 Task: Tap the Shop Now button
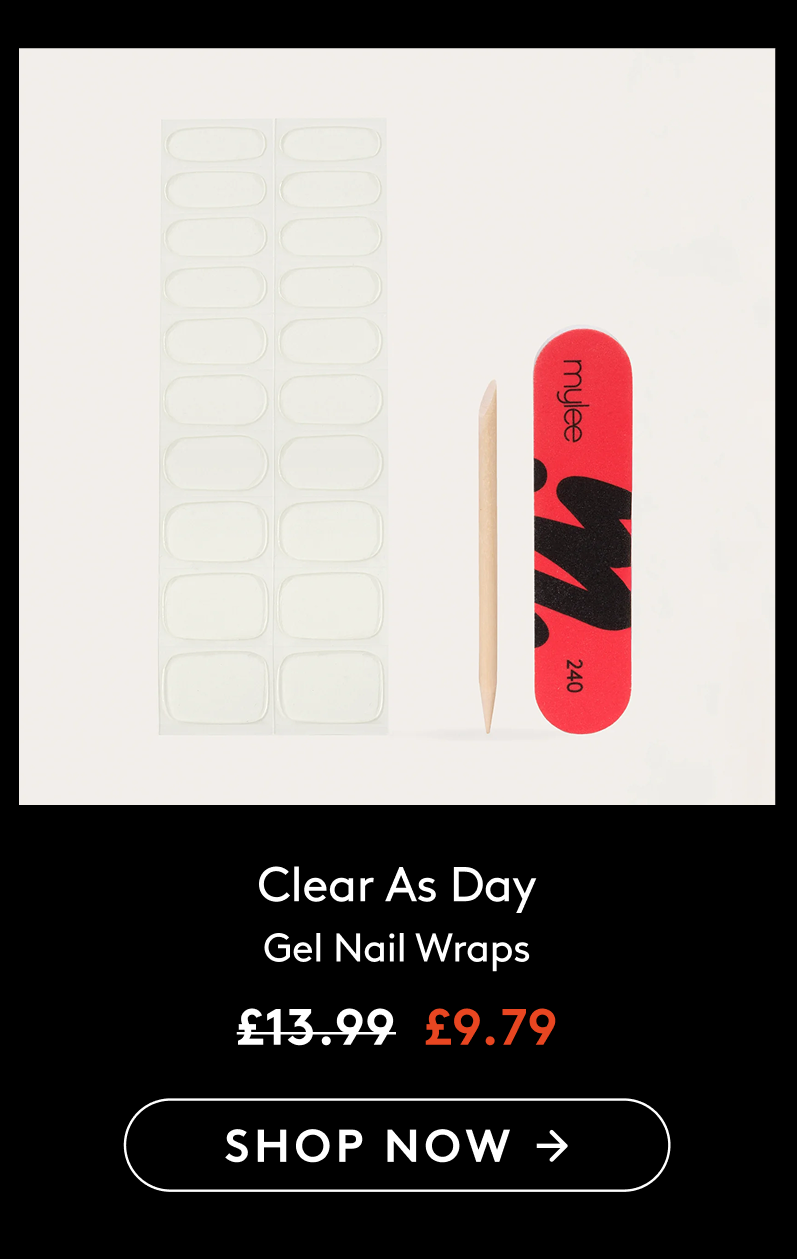click(x=397, y=1145)
